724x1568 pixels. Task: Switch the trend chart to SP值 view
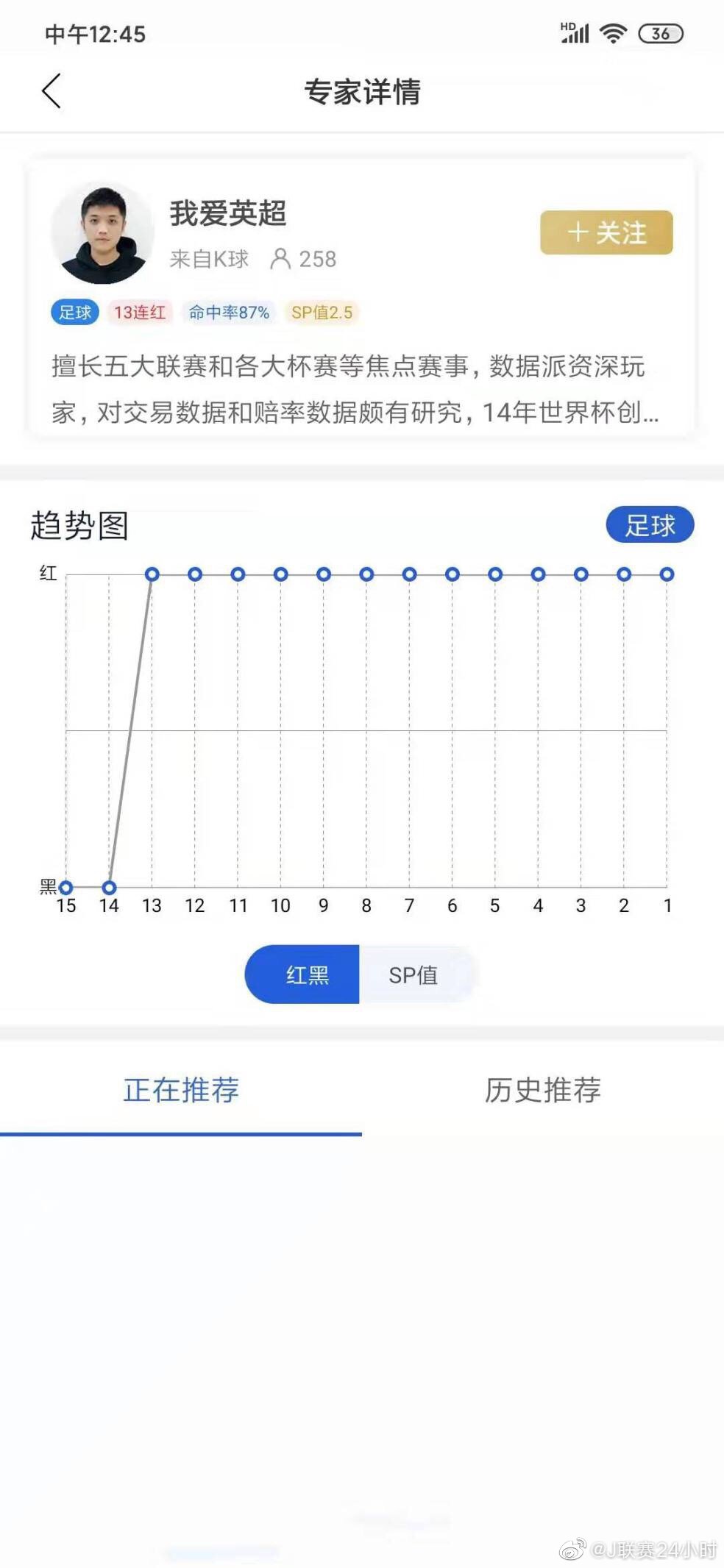(414, 974)
